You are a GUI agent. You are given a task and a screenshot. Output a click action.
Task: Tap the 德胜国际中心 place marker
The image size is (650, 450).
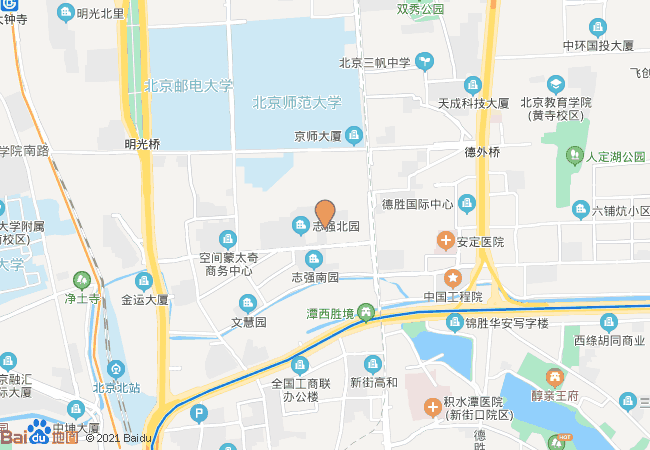coord(466,204)
